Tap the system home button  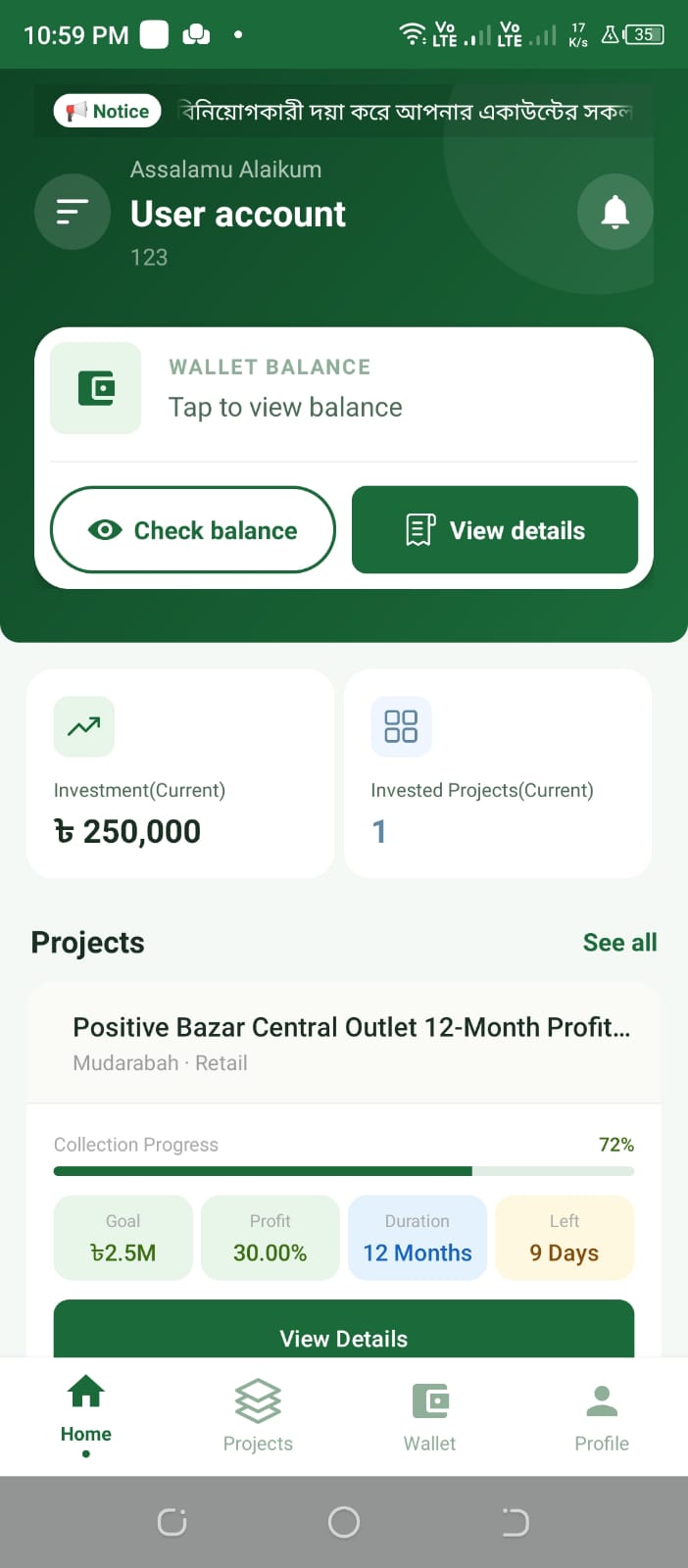point(344,1522)
